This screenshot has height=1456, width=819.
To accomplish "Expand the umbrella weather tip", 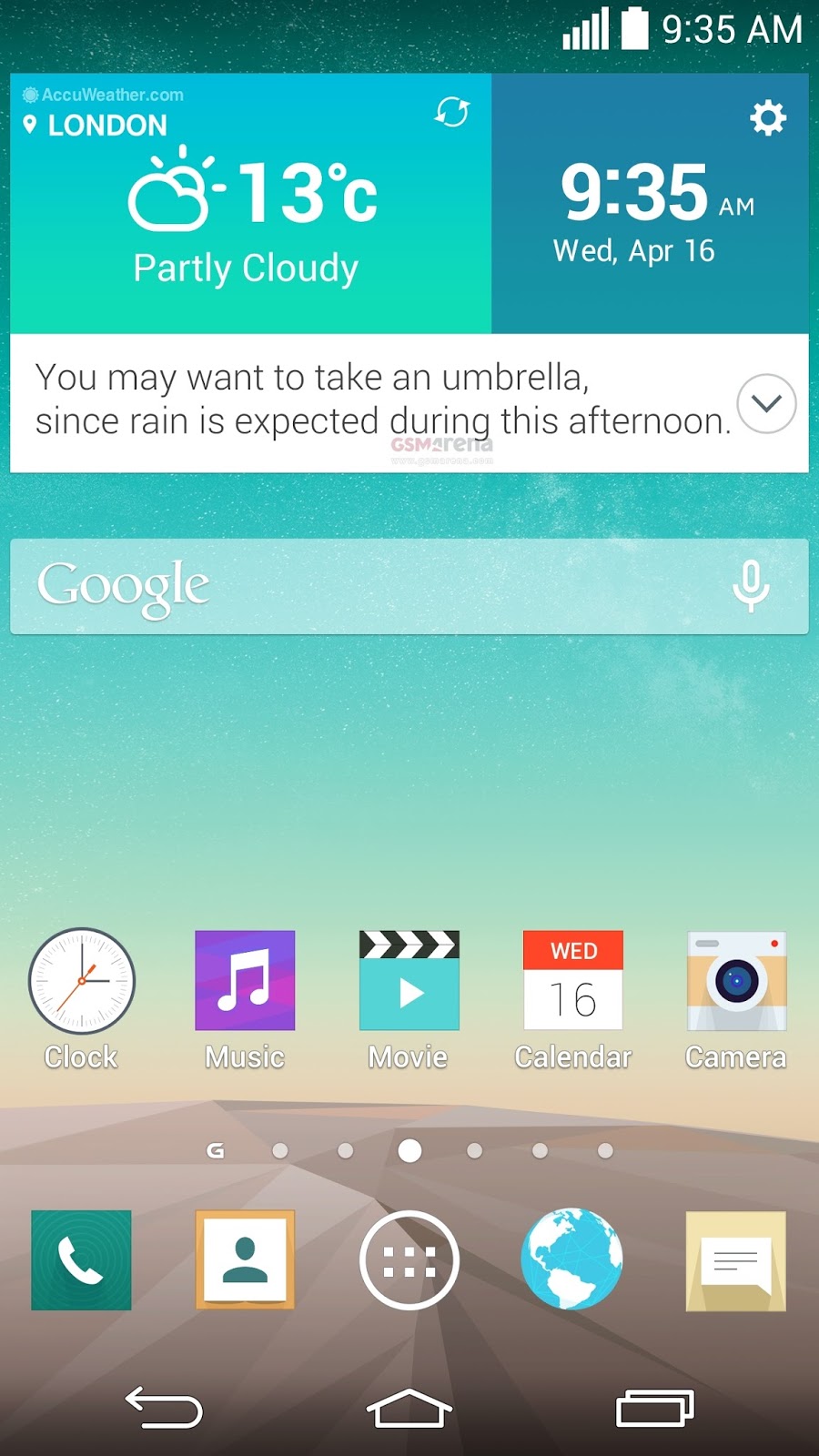I will pos(766,404).
